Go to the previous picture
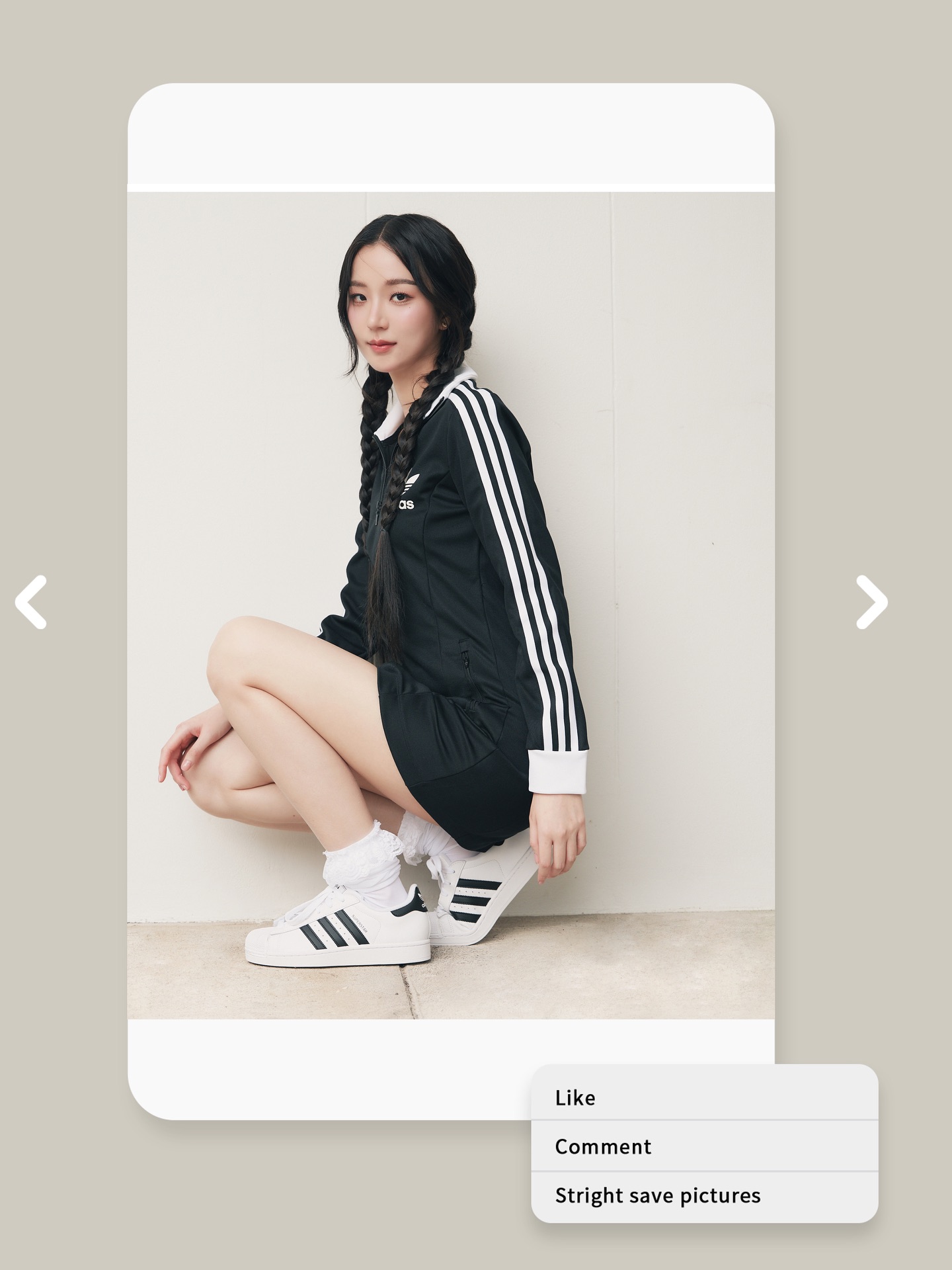Image resolution: width=952 pixels, height=1270 pixels. pyautogui.click(x=31, y=601)
